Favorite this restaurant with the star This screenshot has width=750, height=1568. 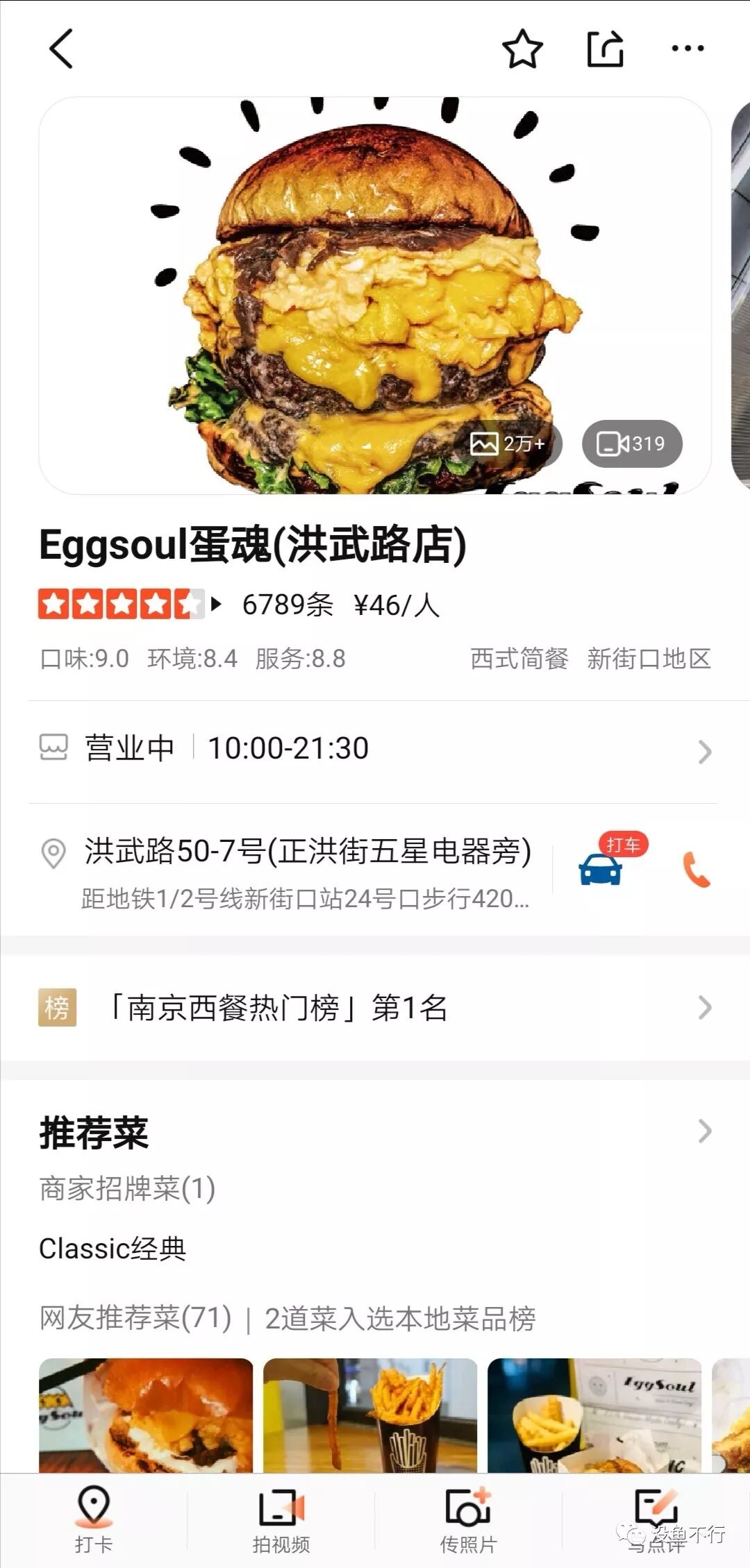coord(522,49)
